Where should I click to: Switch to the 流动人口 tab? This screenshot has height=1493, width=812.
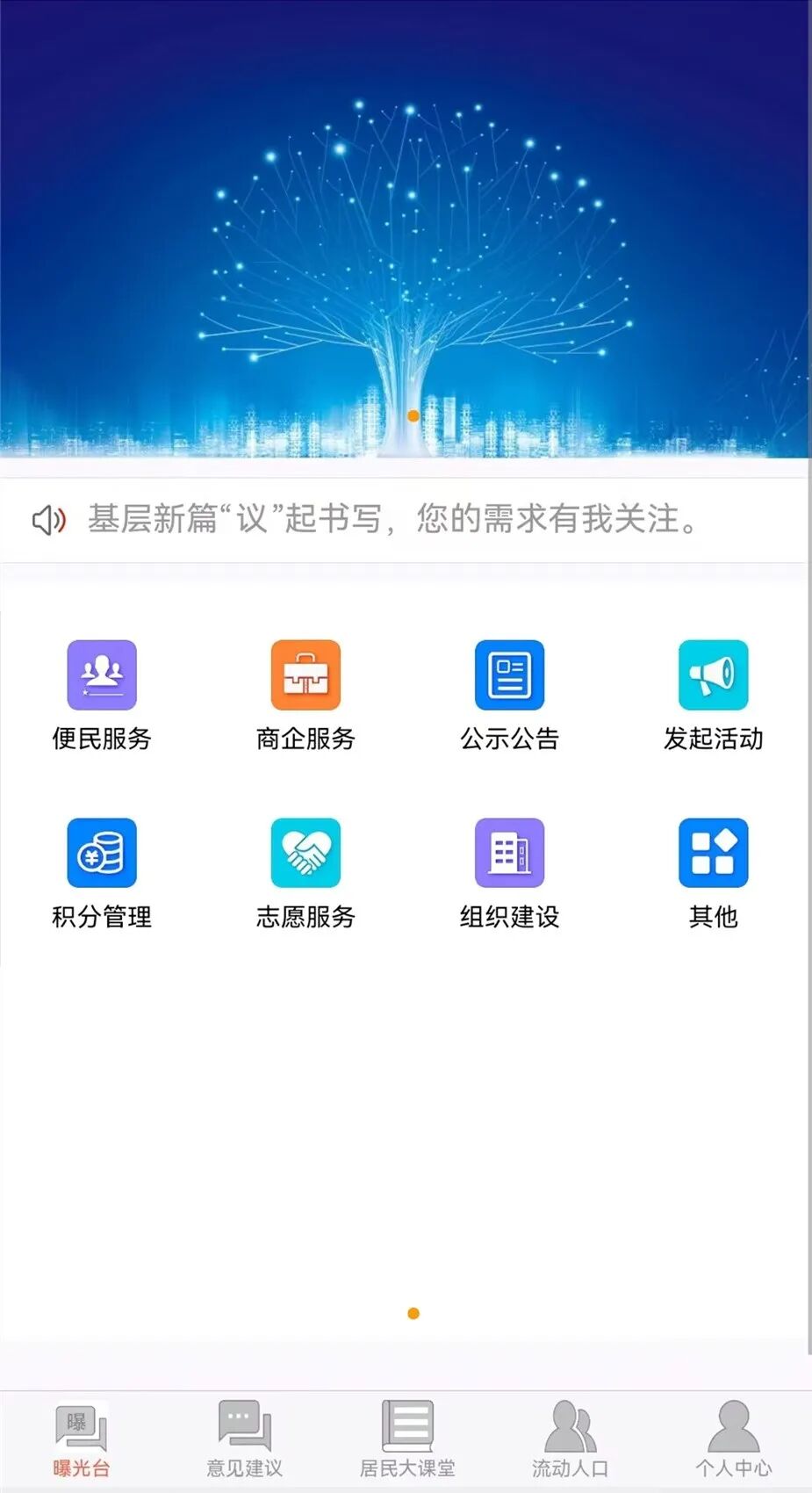pyautogui.click(x=570, y=1441)
